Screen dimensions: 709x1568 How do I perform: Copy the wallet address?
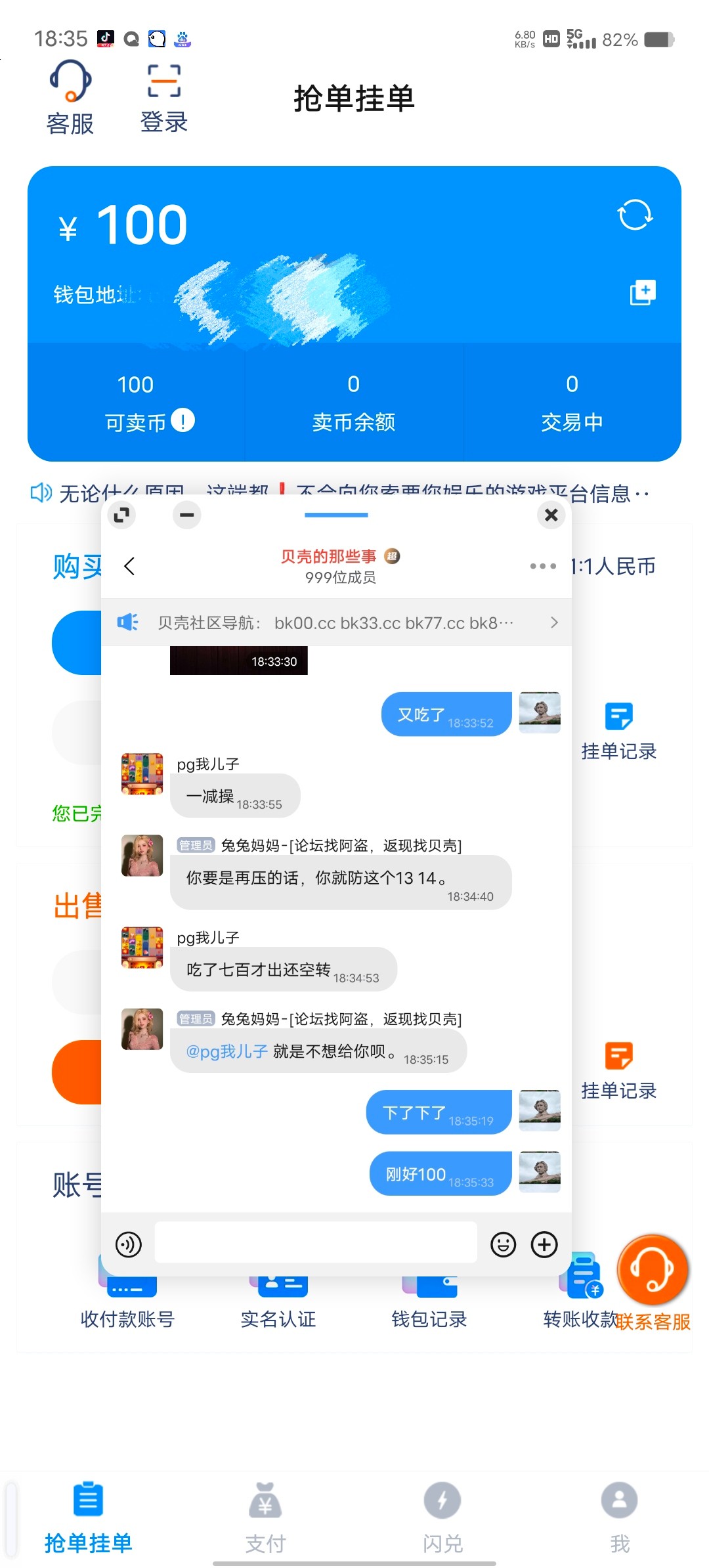coord(643,292)
